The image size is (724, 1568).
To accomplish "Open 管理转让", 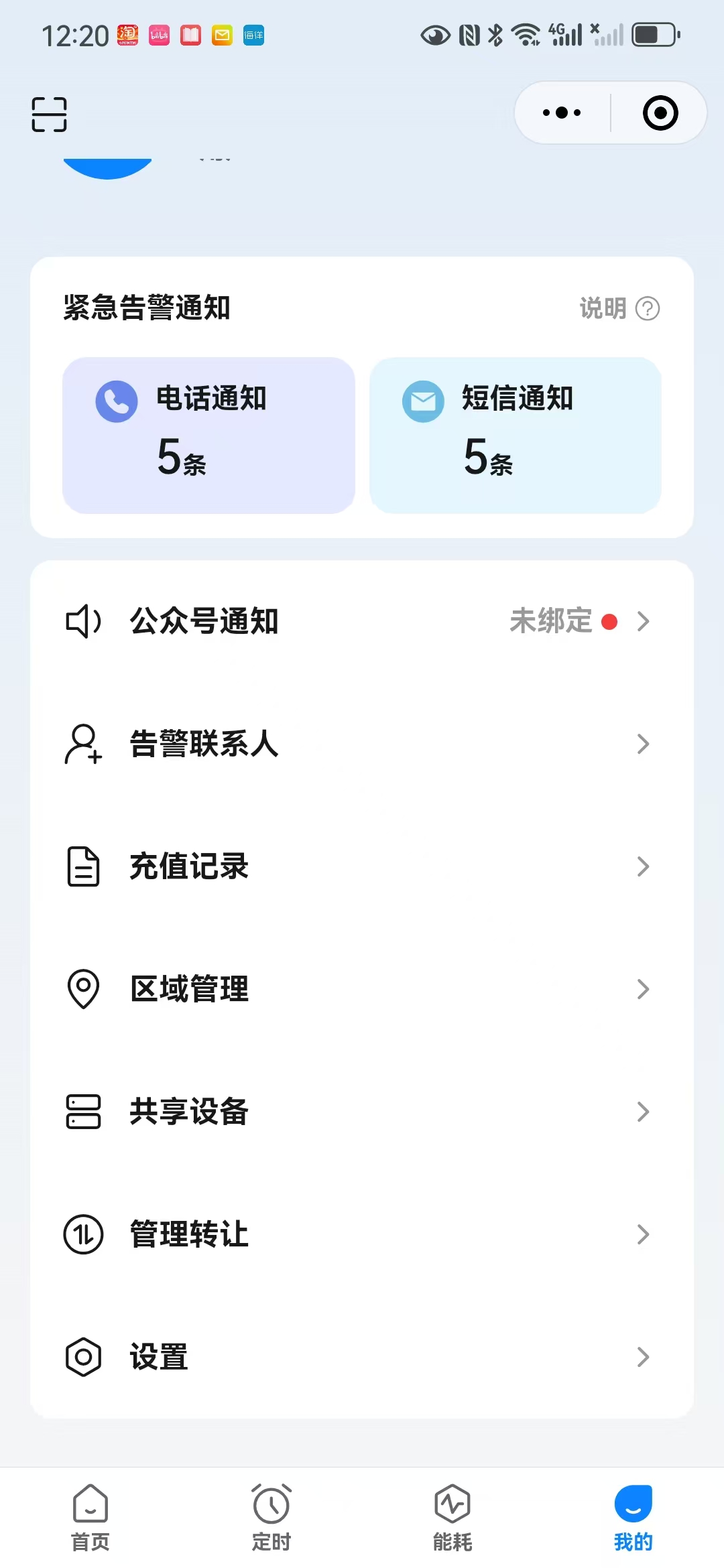I will (362, 1234).
